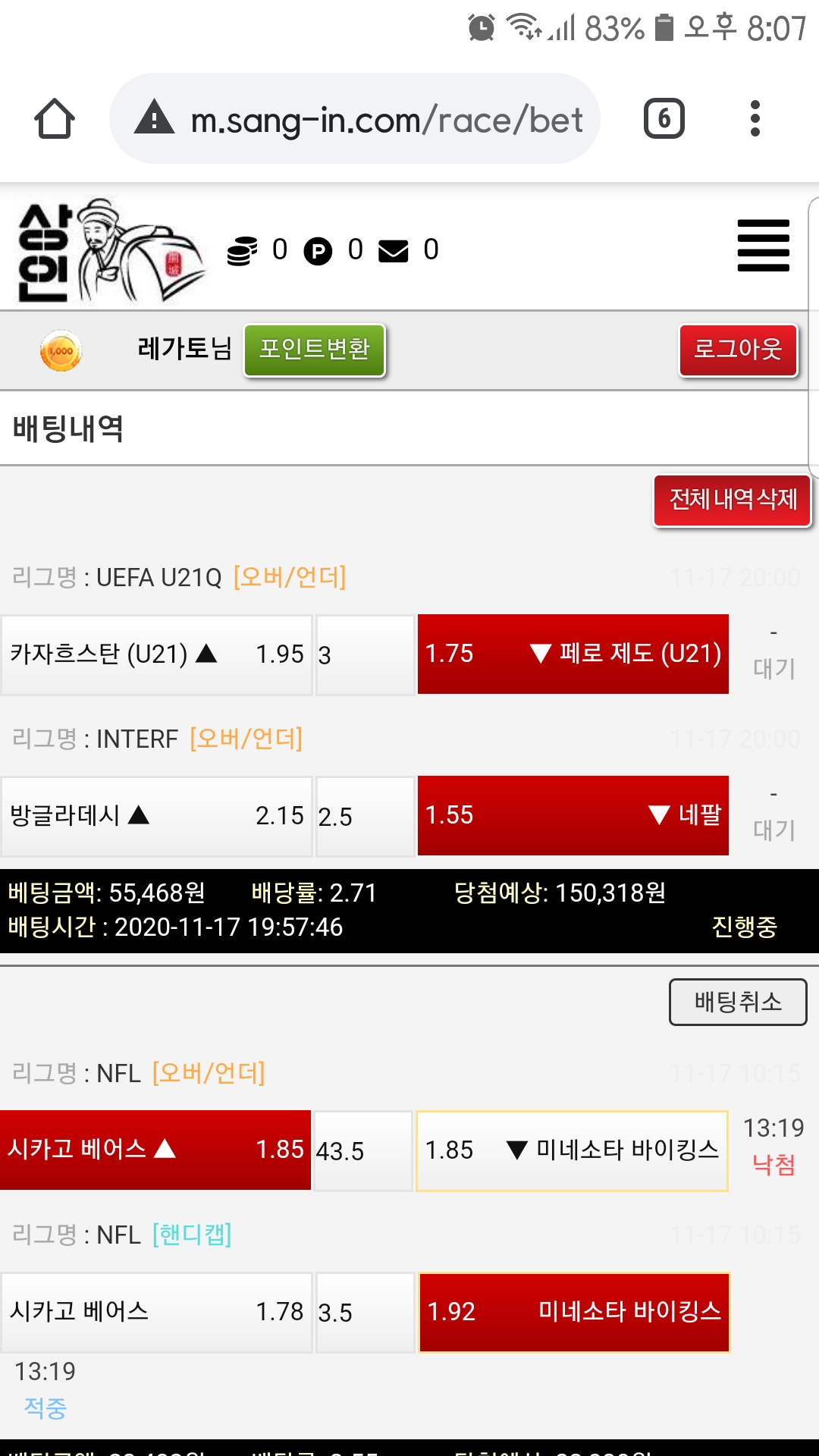Open the site hamburger menu
Viewport: 819px width, 1456px height.
click(763, 245)
